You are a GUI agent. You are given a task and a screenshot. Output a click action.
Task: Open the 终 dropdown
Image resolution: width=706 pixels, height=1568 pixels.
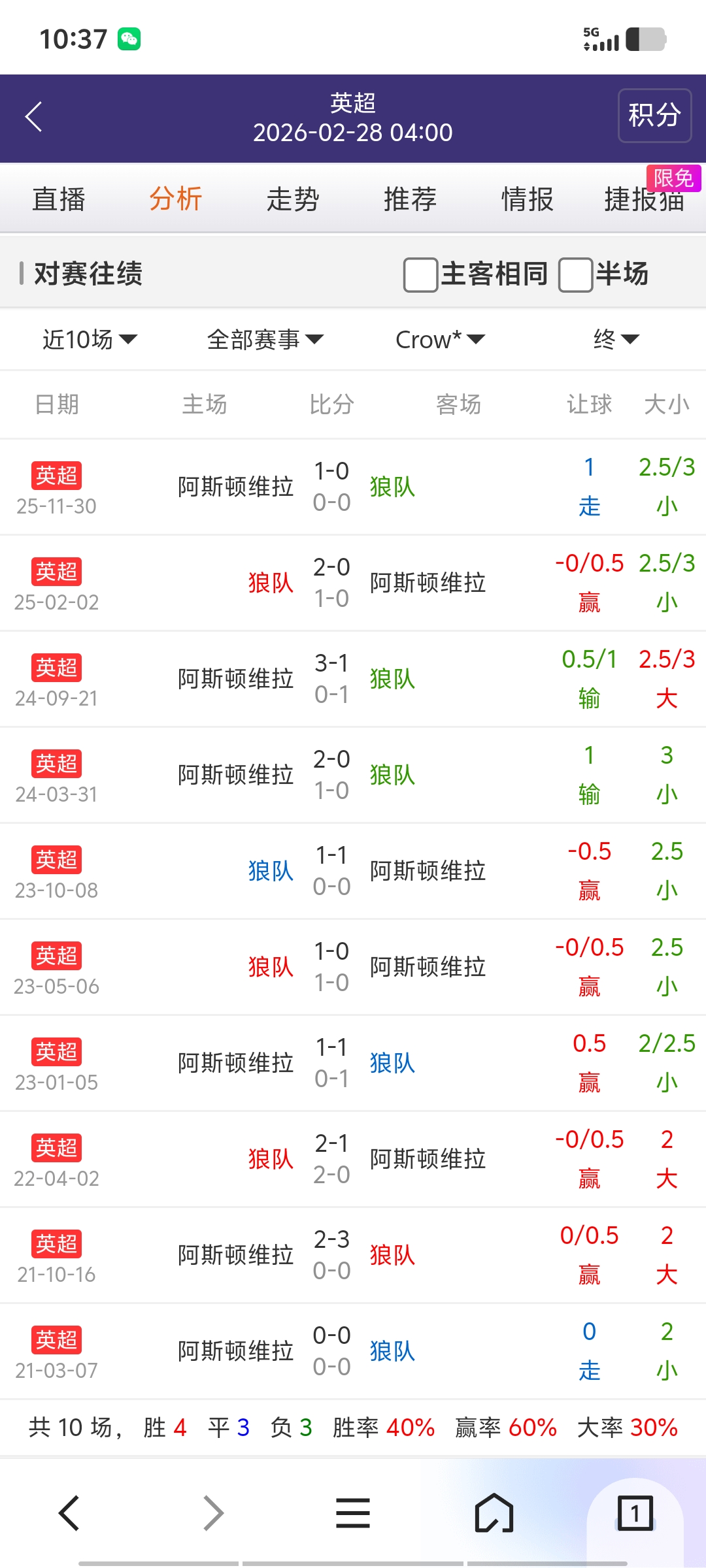pos(616,339)
